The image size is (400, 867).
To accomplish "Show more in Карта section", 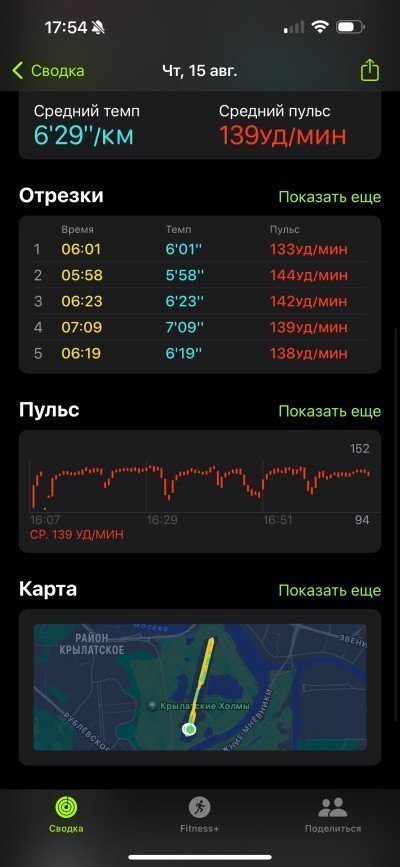I will tap(330, 591).
